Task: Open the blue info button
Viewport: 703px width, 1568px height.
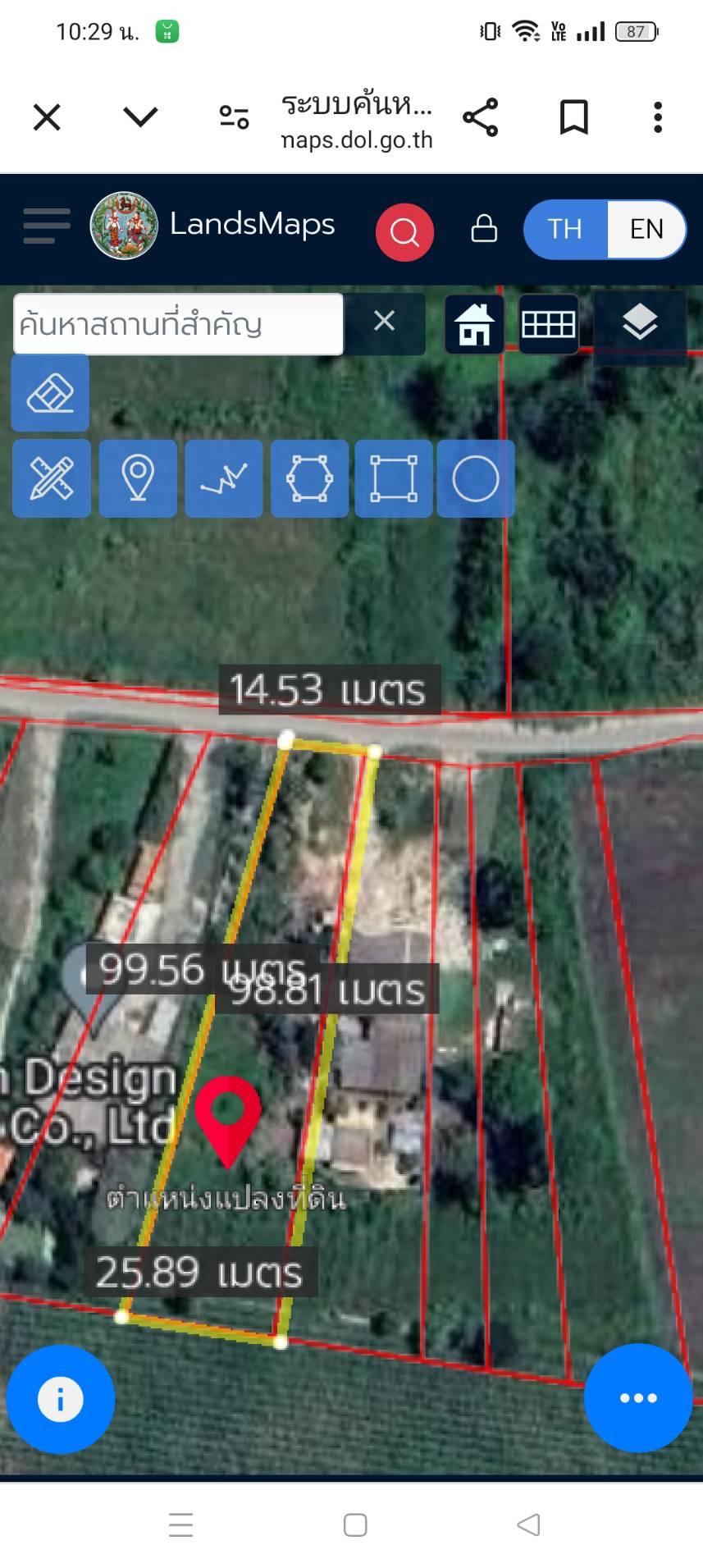Action: [x=61, y=1399]
